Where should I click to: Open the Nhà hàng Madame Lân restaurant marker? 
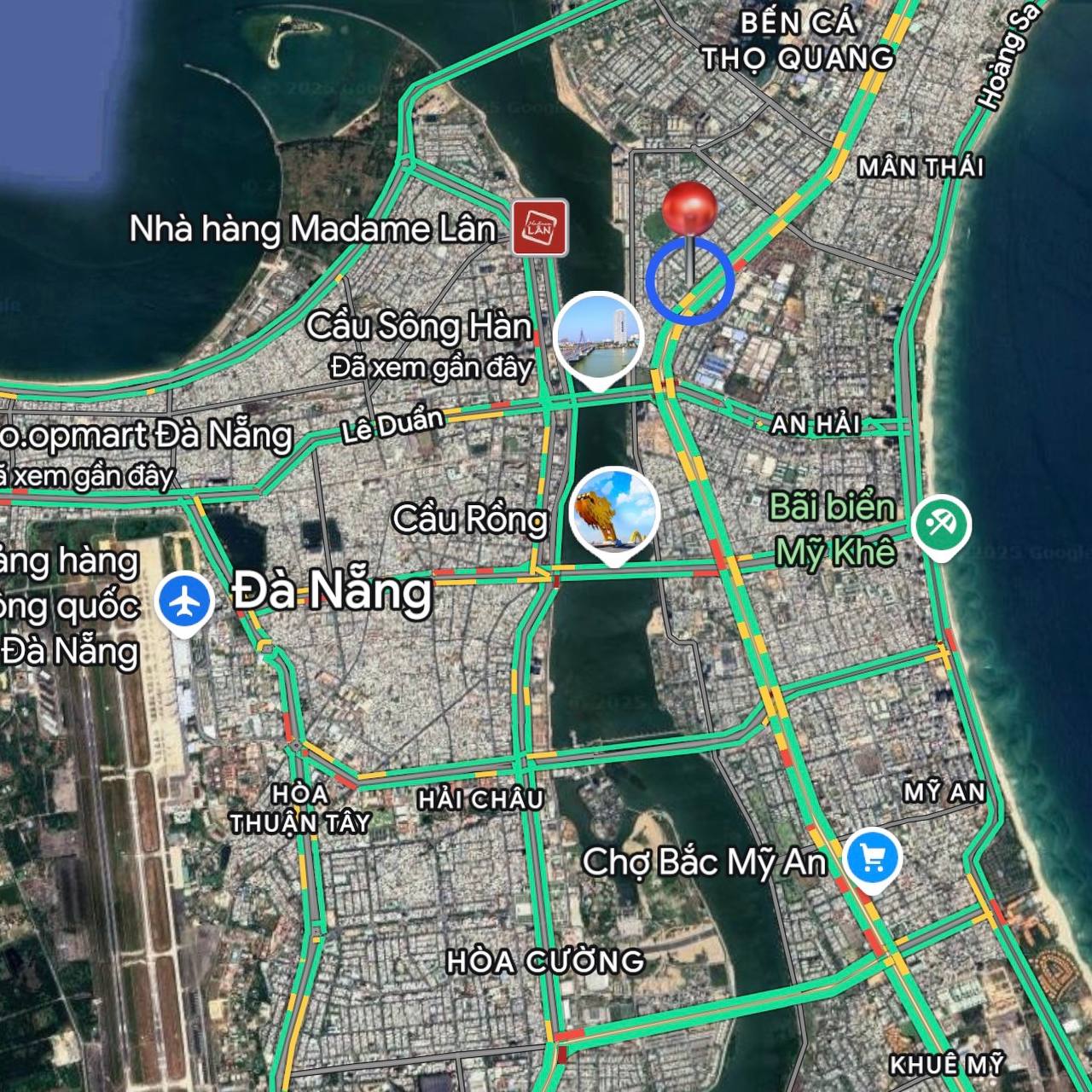(x=539, y=228)
